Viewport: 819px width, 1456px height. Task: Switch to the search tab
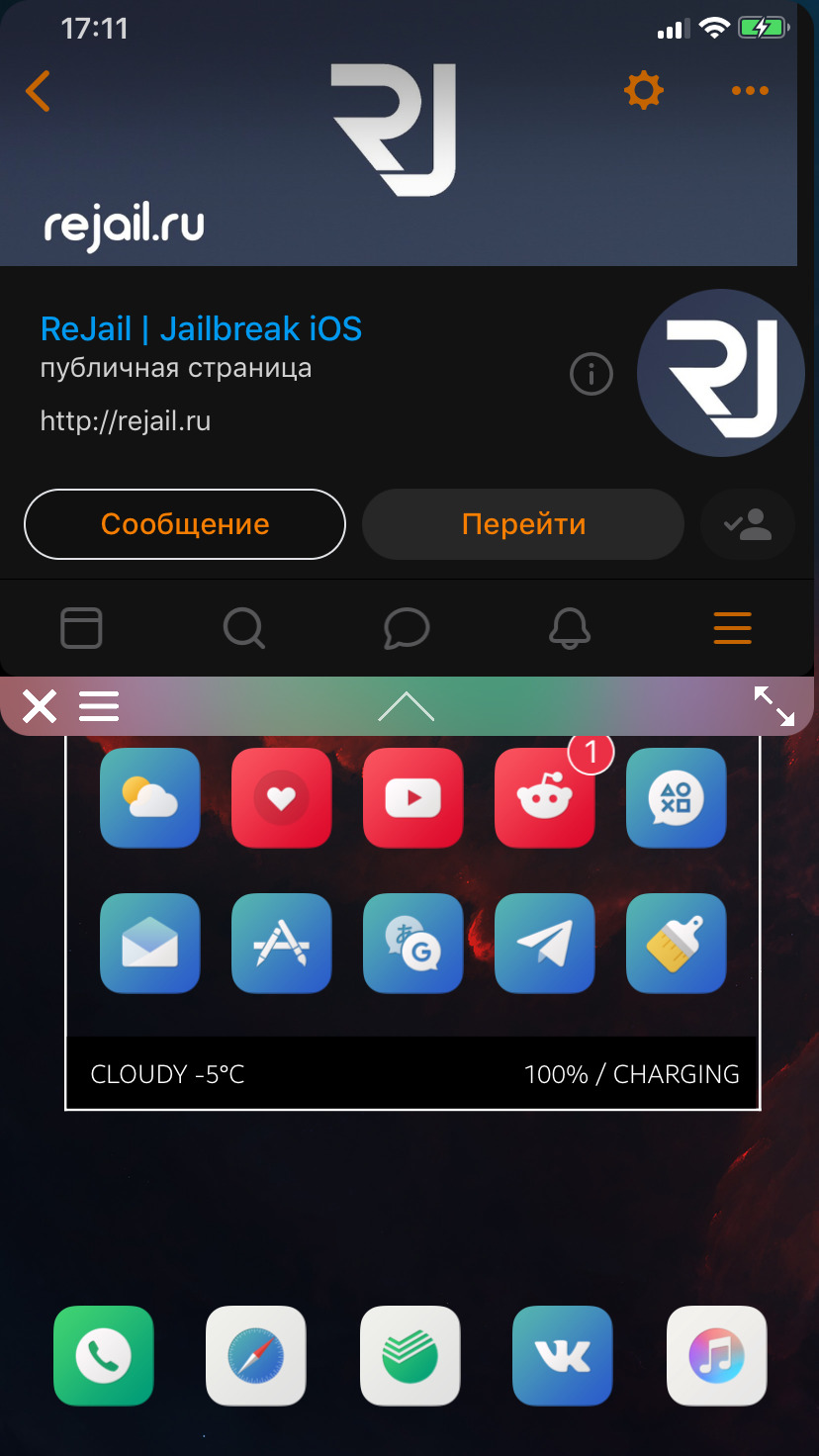[x=243, y=628]
